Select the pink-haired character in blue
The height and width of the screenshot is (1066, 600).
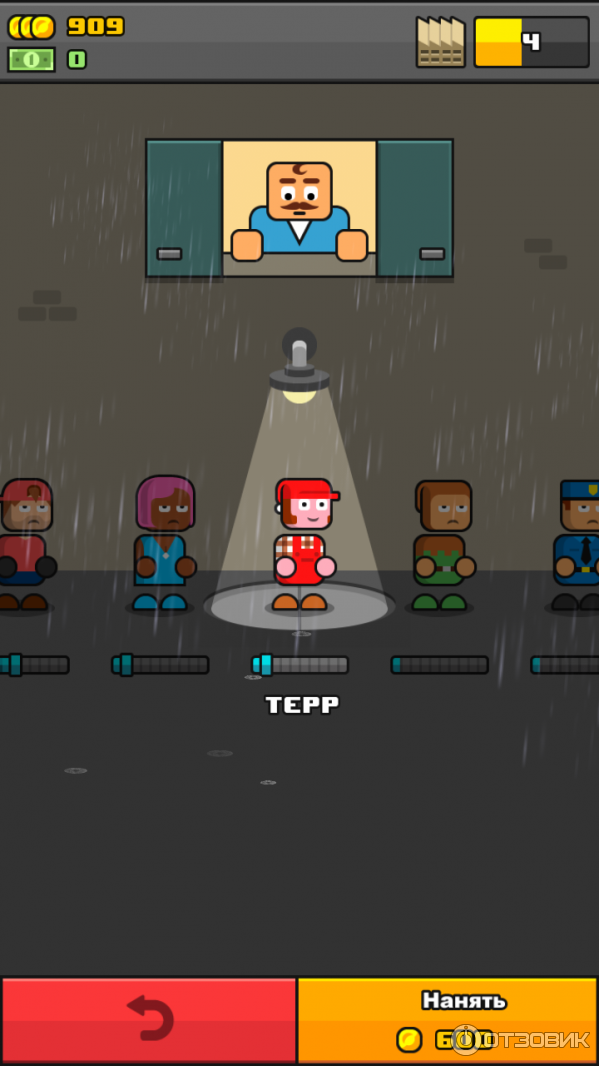pyautogui.click(x=163, y=543)
